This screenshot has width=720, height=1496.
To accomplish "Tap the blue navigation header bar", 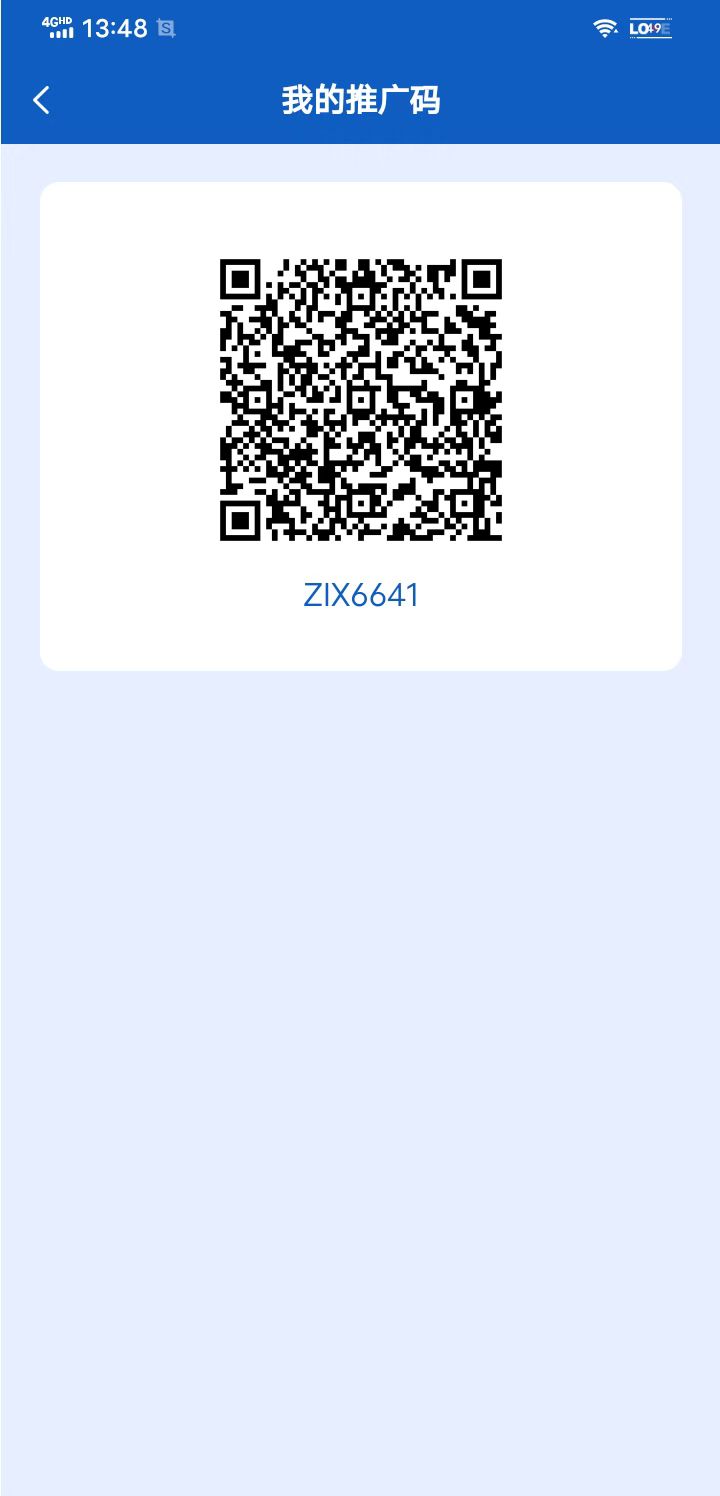I will coord(360,100).
